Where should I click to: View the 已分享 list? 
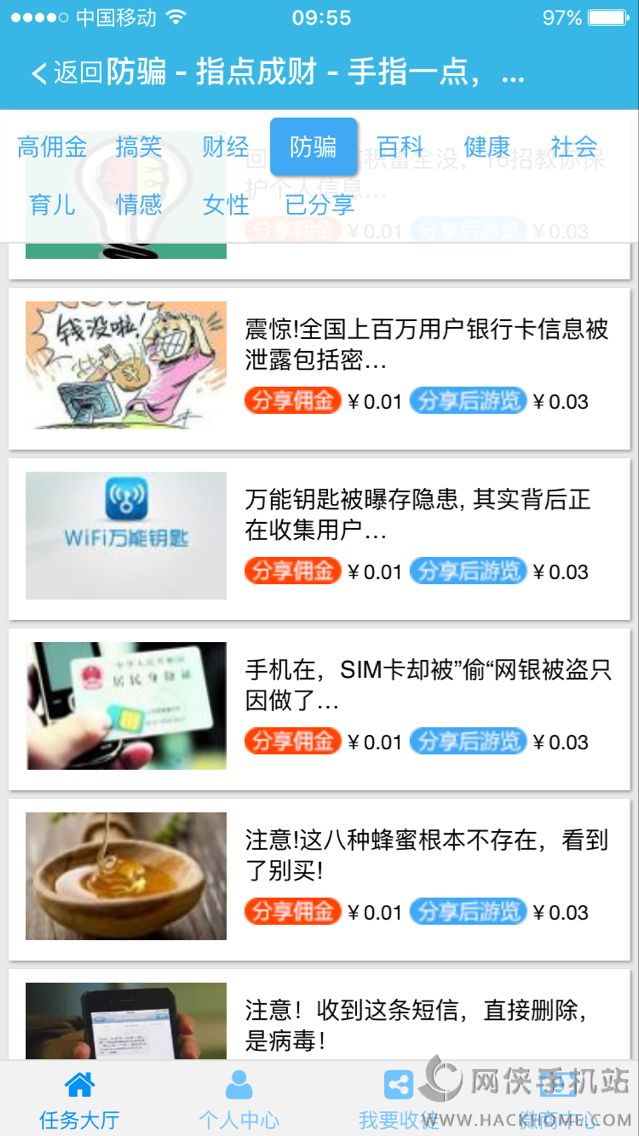tap(319, 205)
